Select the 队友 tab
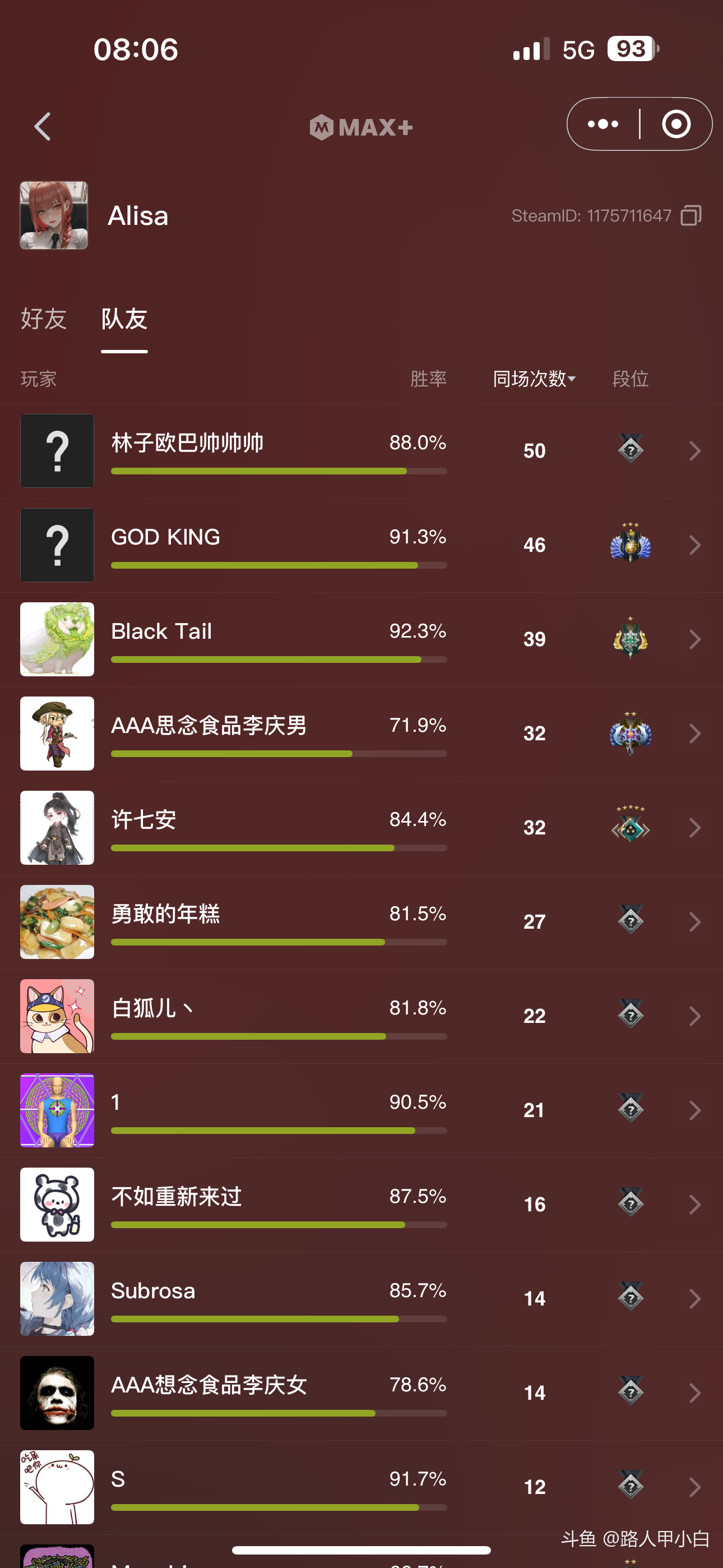Image resolution: width=723 pixels, height=1568 pixels. [x=124, y=319]
